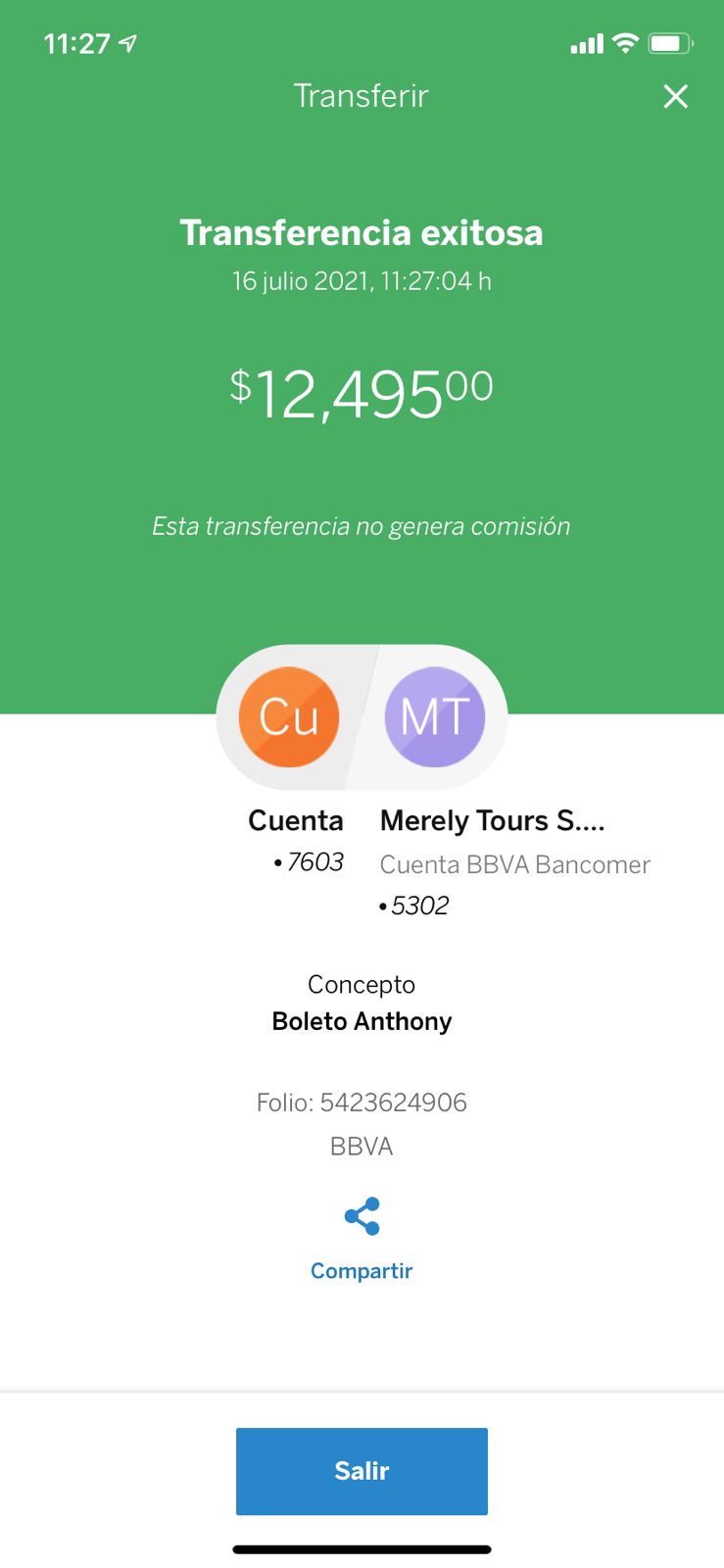724x1568 pixels.
Task: Close the Transferir screen with the X
Action: pos(675,96)
